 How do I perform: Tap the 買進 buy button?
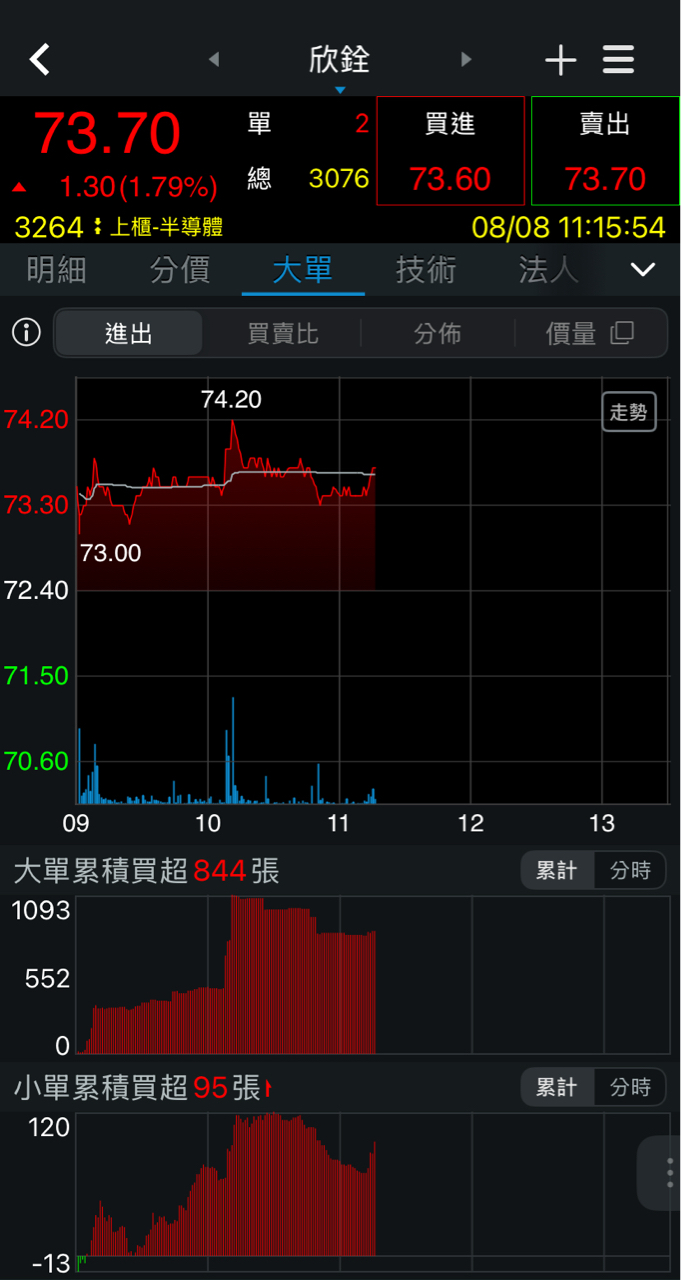click(450, 151)
